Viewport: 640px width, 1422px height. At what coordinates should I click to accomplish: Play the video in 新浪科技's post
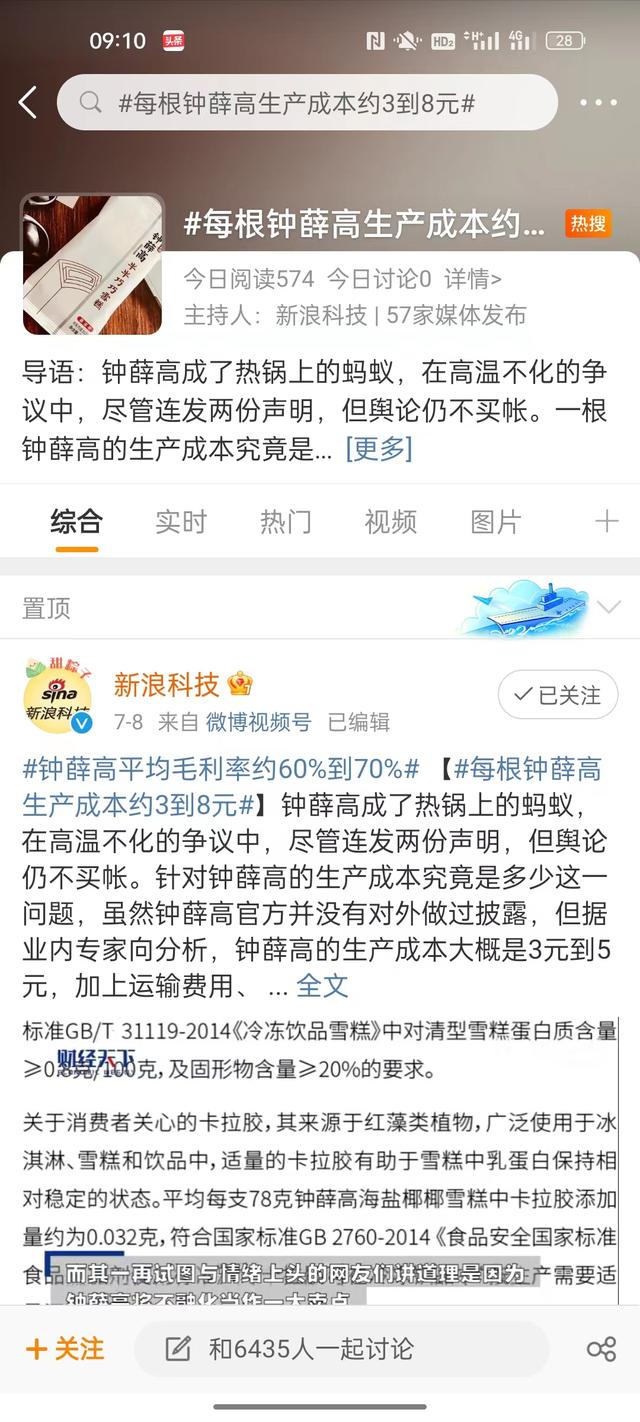[320, 1160]
